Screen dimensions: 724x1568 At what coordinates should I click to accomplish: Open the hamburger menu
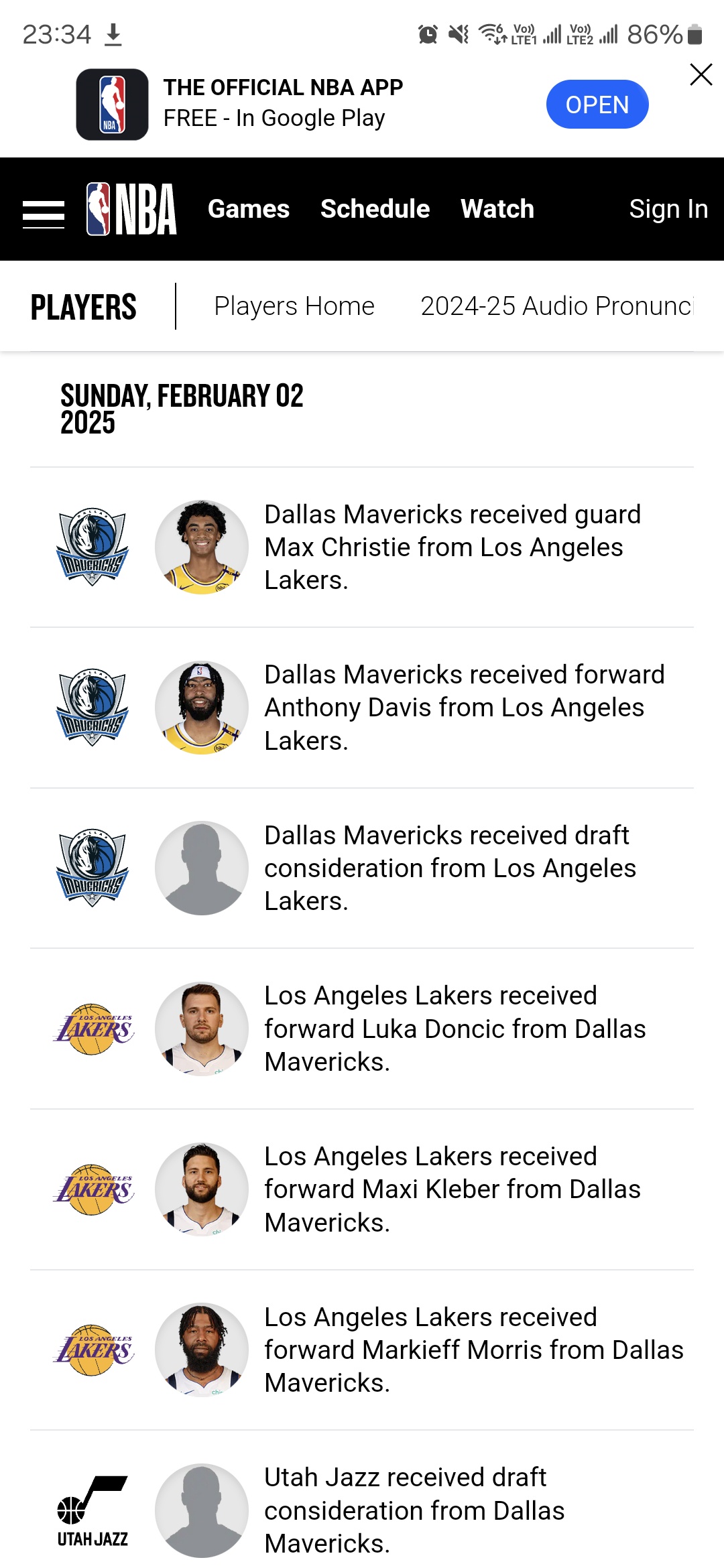(44, 214)
